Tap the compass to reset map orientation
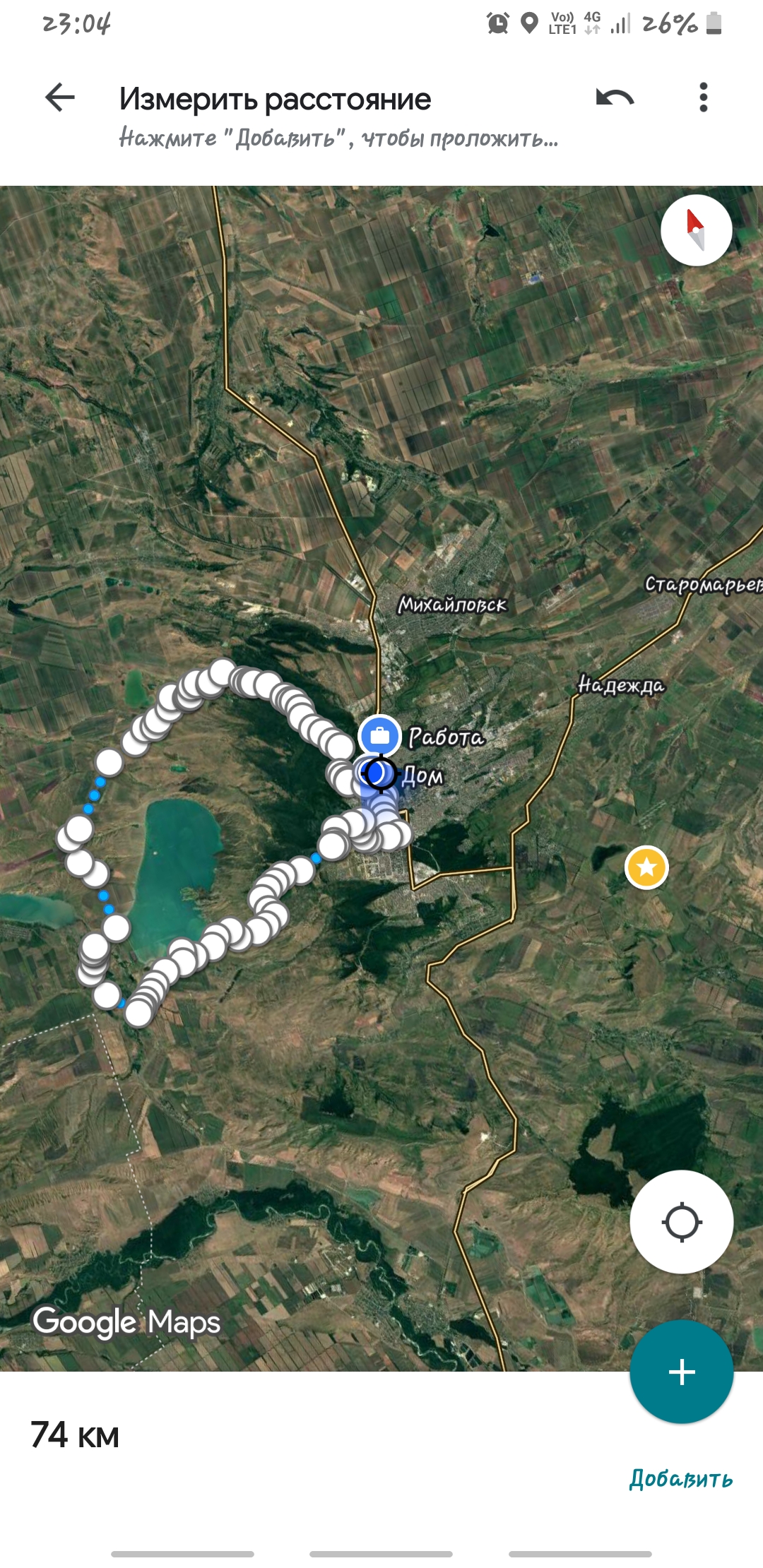 (x=696, y=230)
